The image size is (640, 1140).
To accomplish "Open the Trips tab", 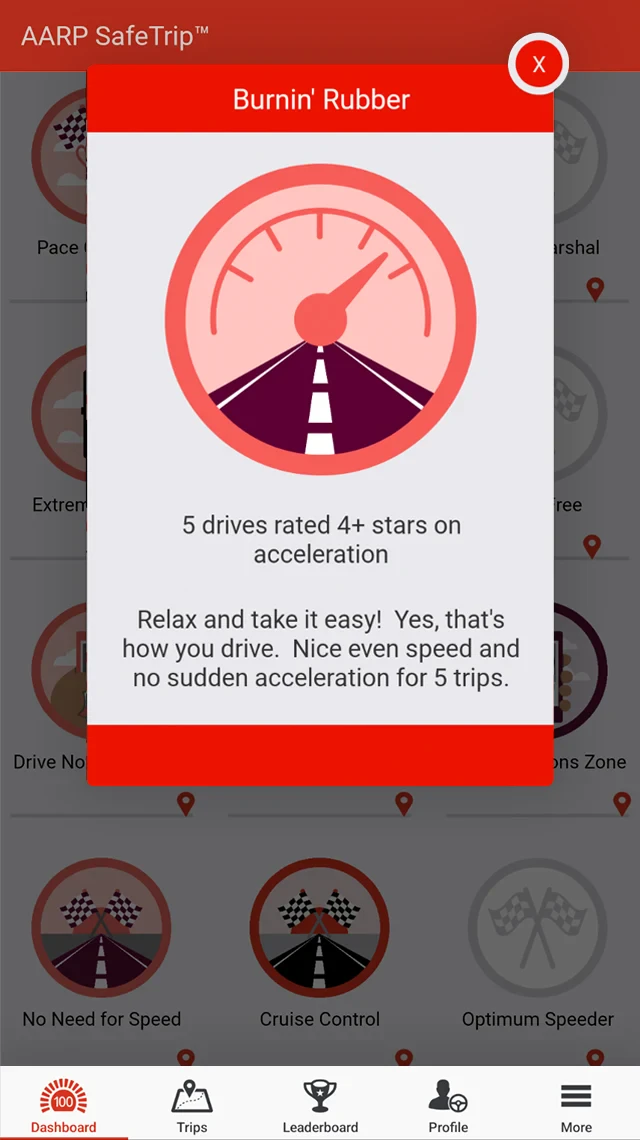I will pyautogui.click(x=192, y=1104).
